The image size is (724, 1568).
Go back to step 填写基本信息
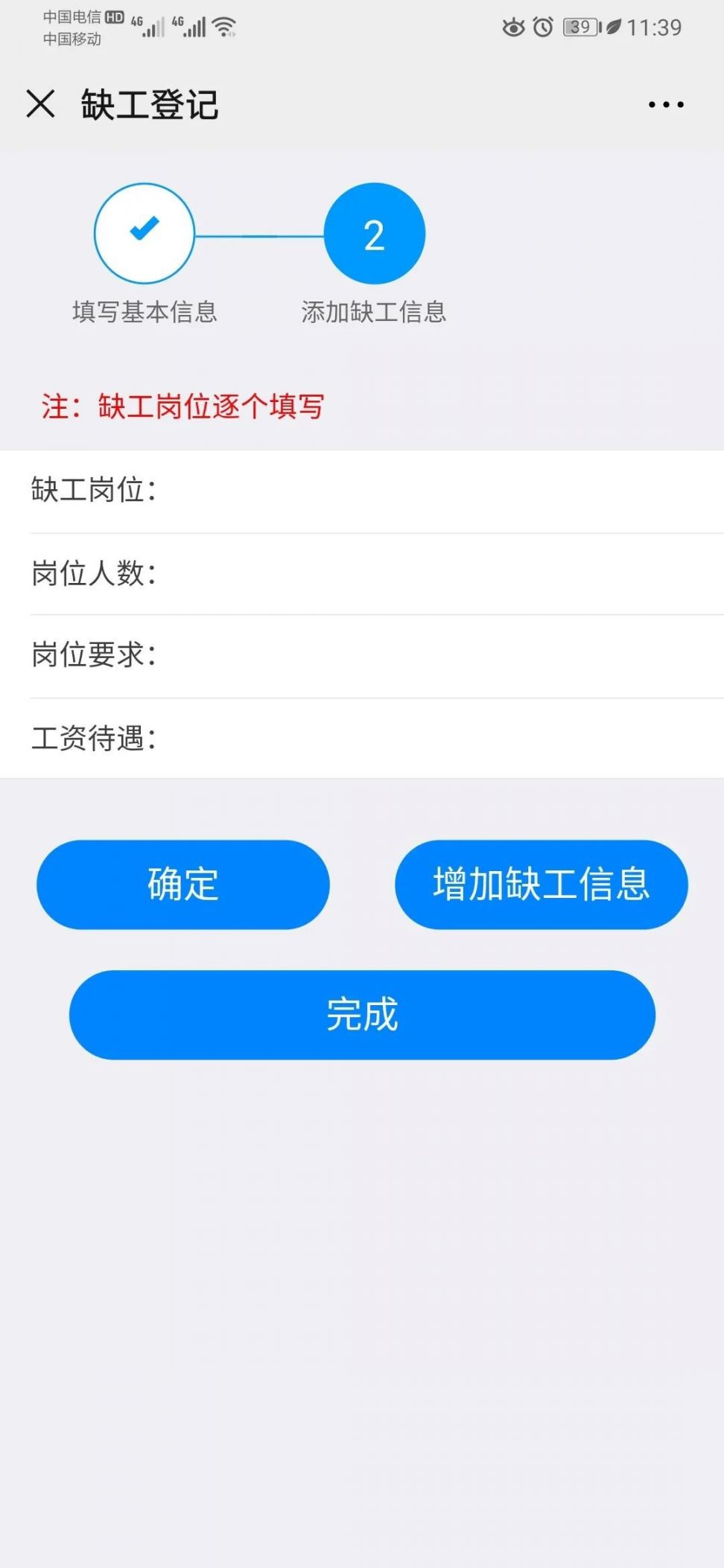[x=145, y=234]
